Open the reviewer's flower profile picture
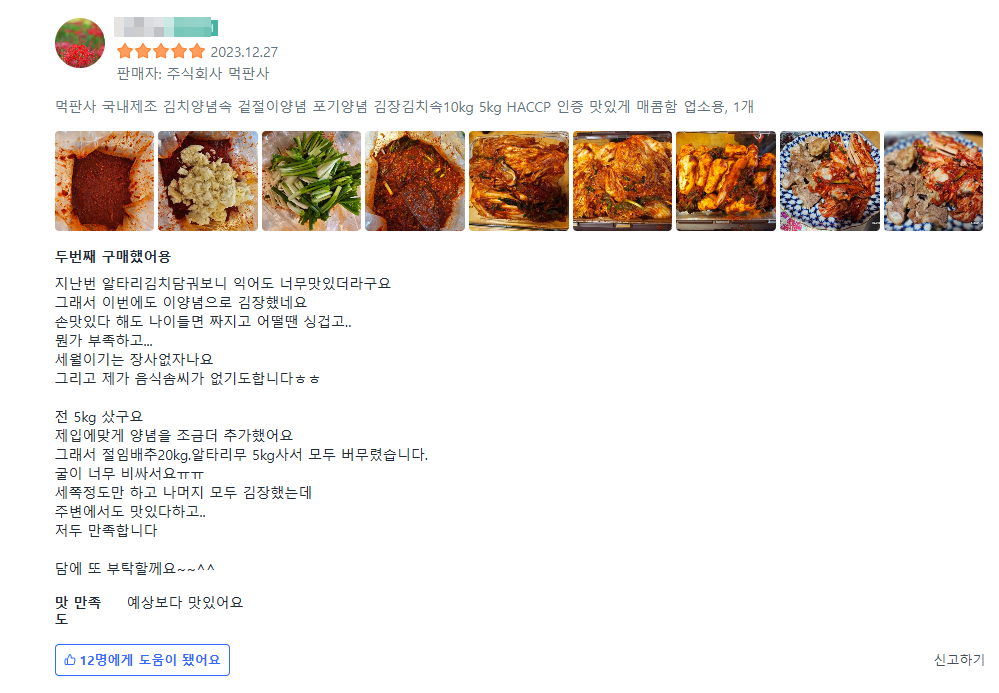This screenshot has width=999, height=693. (x=79, y=43)
